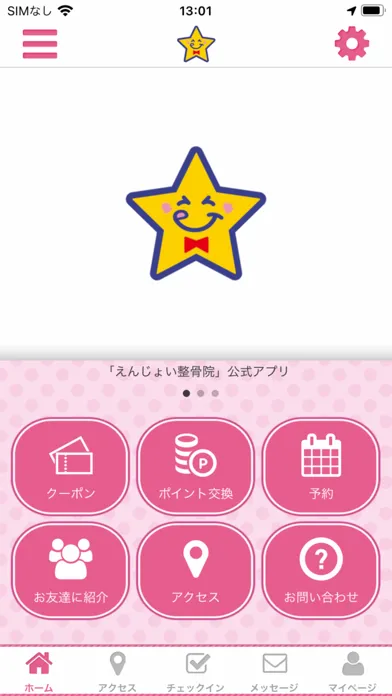Open the hamburger menu

40,44
